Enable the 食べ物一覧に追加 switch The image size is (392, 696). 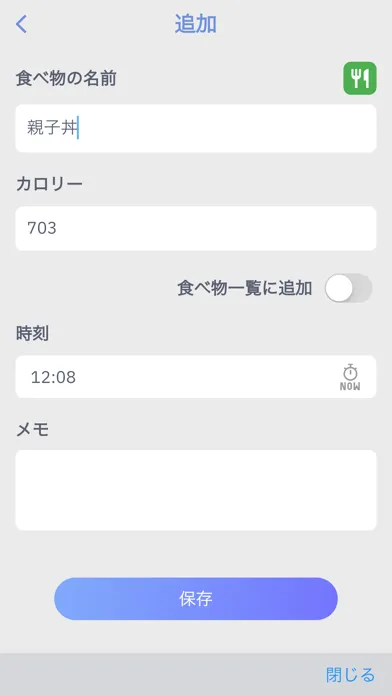click(x=348, y=288)
